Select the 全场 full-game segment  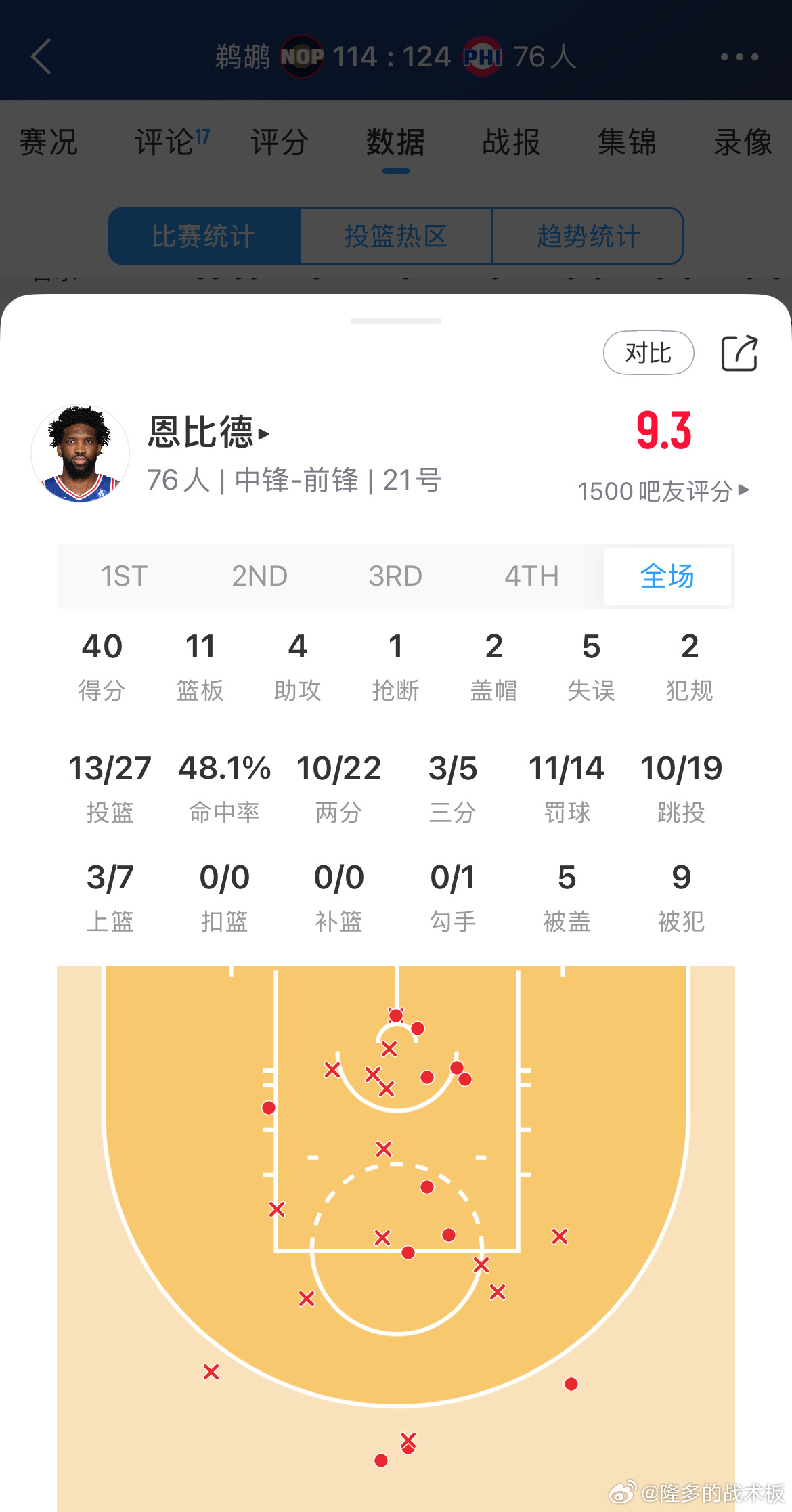point(667,576)
